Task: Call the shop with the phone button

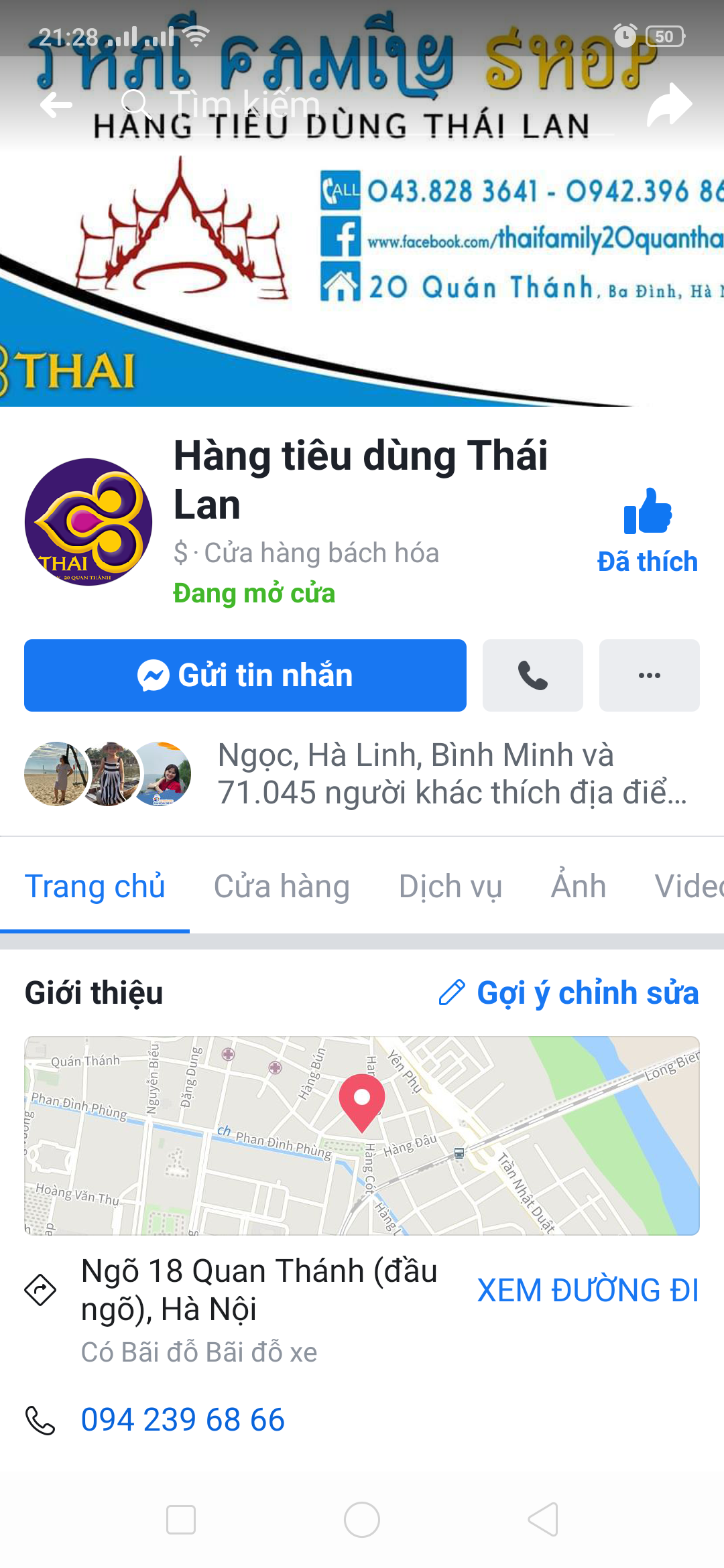Action: point(533,675)
